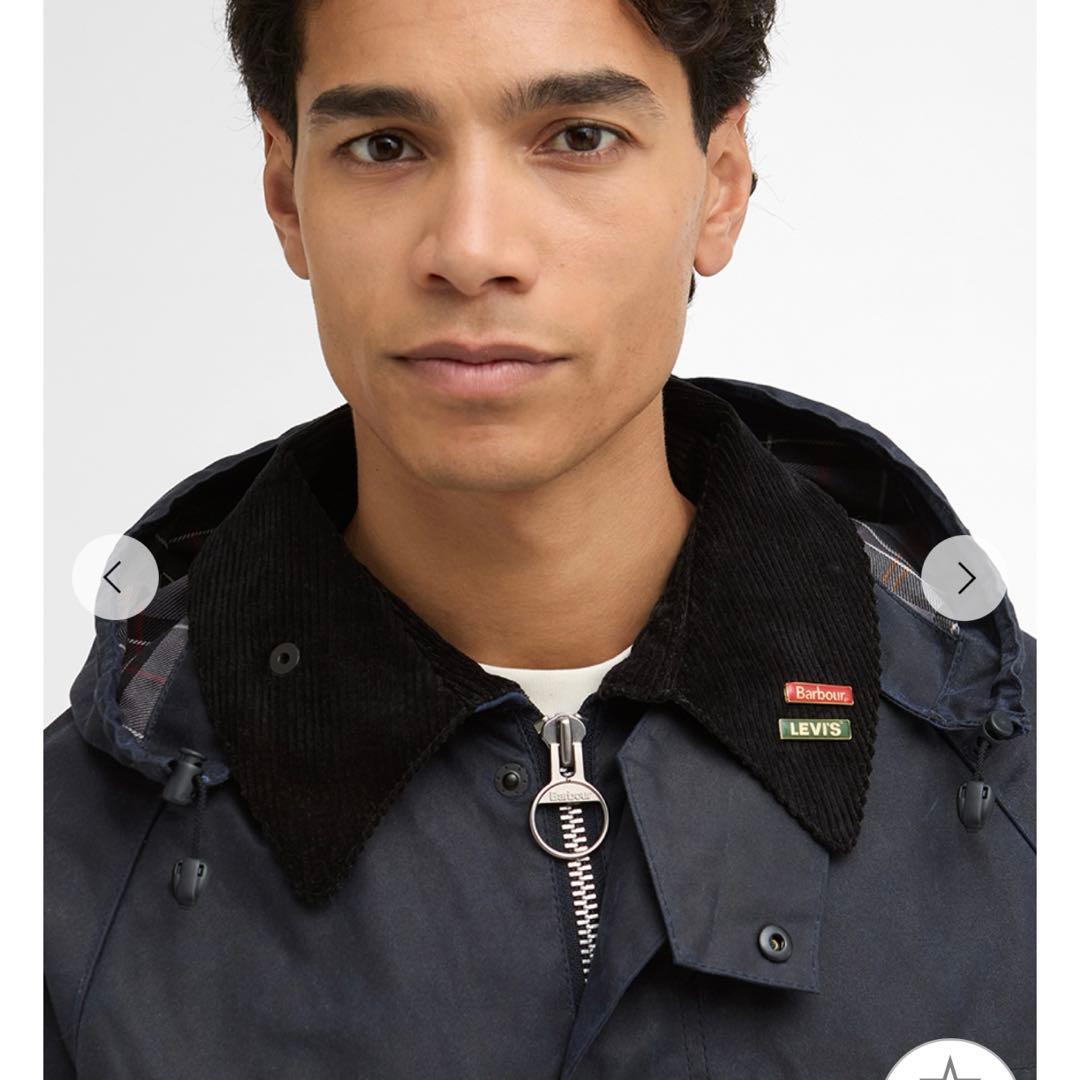
Task: Go to the previous product photo
Action: coord(115,577)
